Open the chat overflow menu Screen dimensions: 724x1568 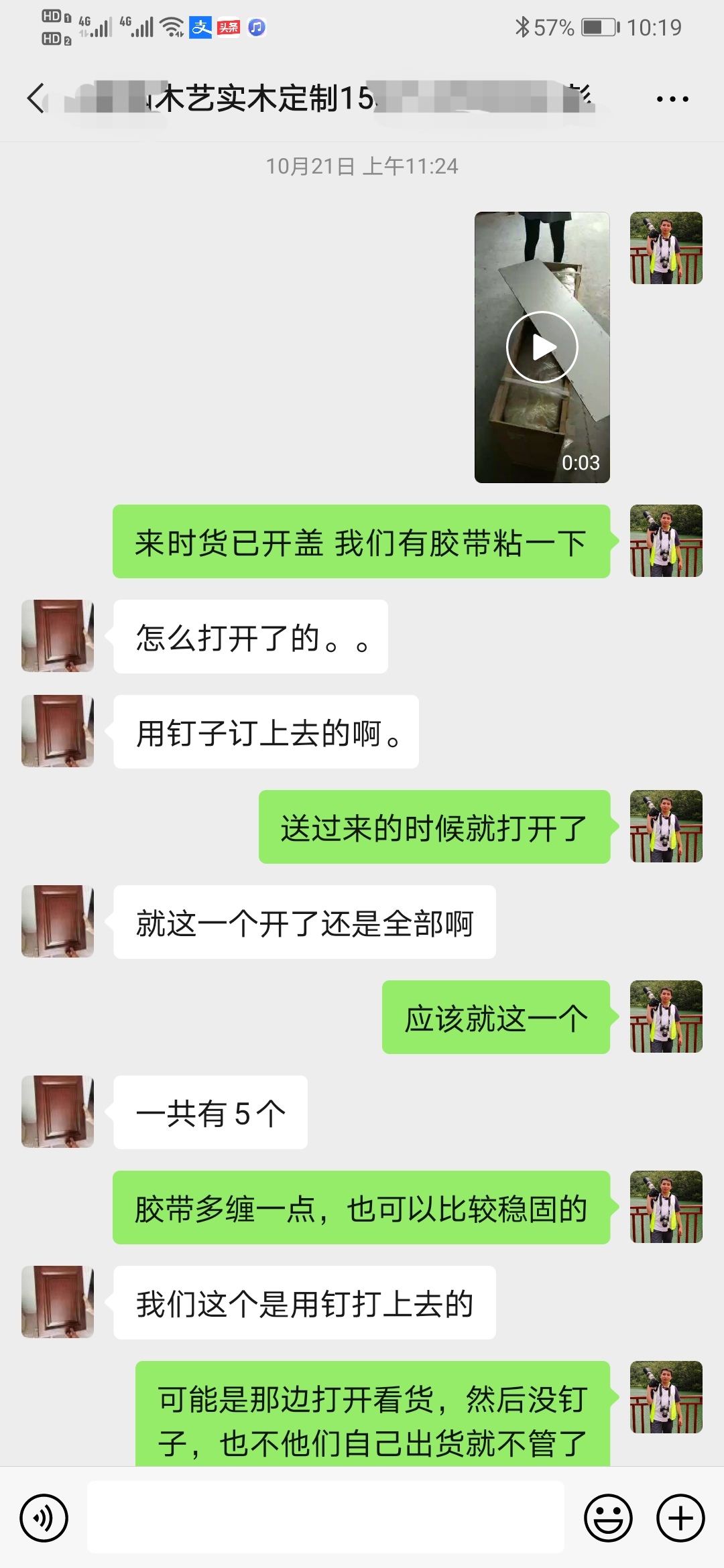pyautogui.click(x=672, y=99)
